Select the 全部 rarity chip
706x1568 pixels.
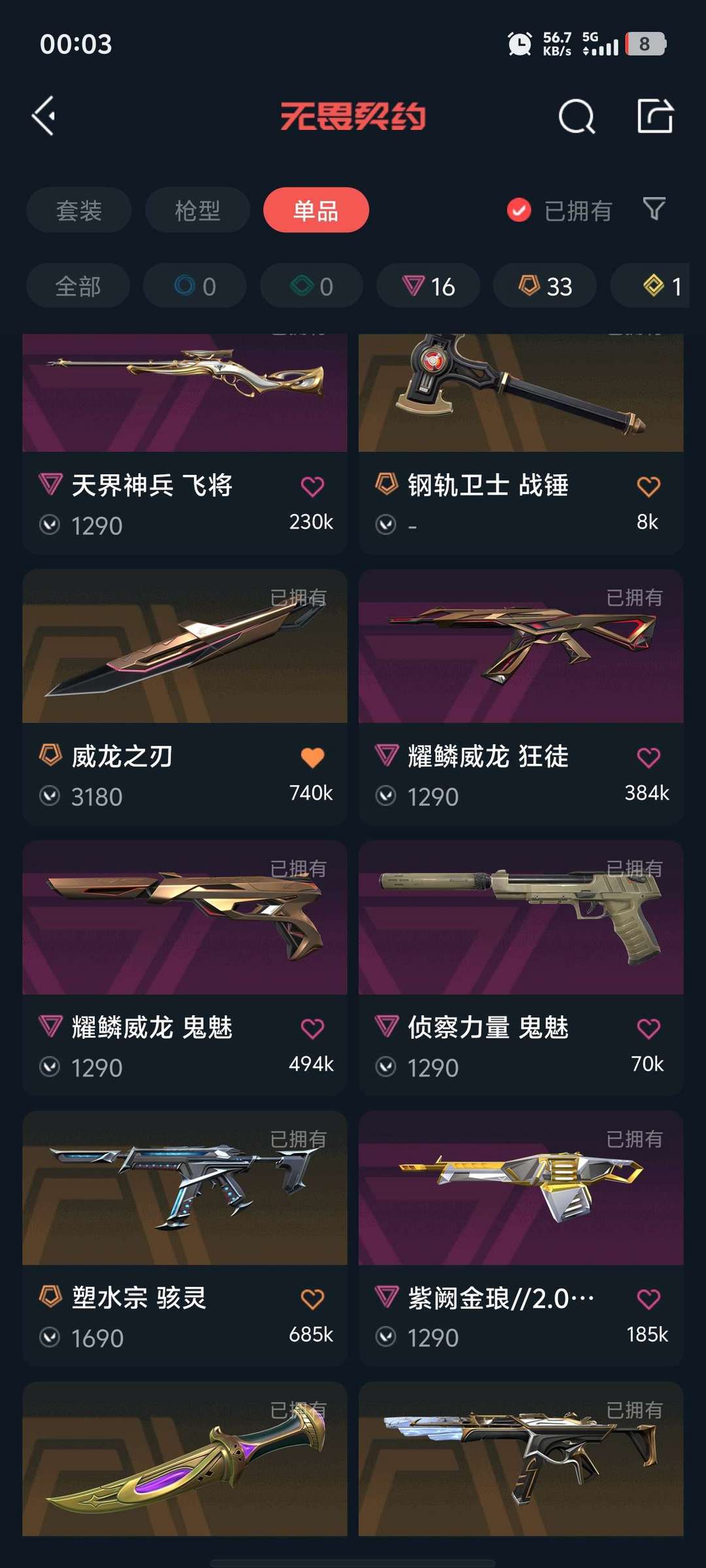coord(78,286)
